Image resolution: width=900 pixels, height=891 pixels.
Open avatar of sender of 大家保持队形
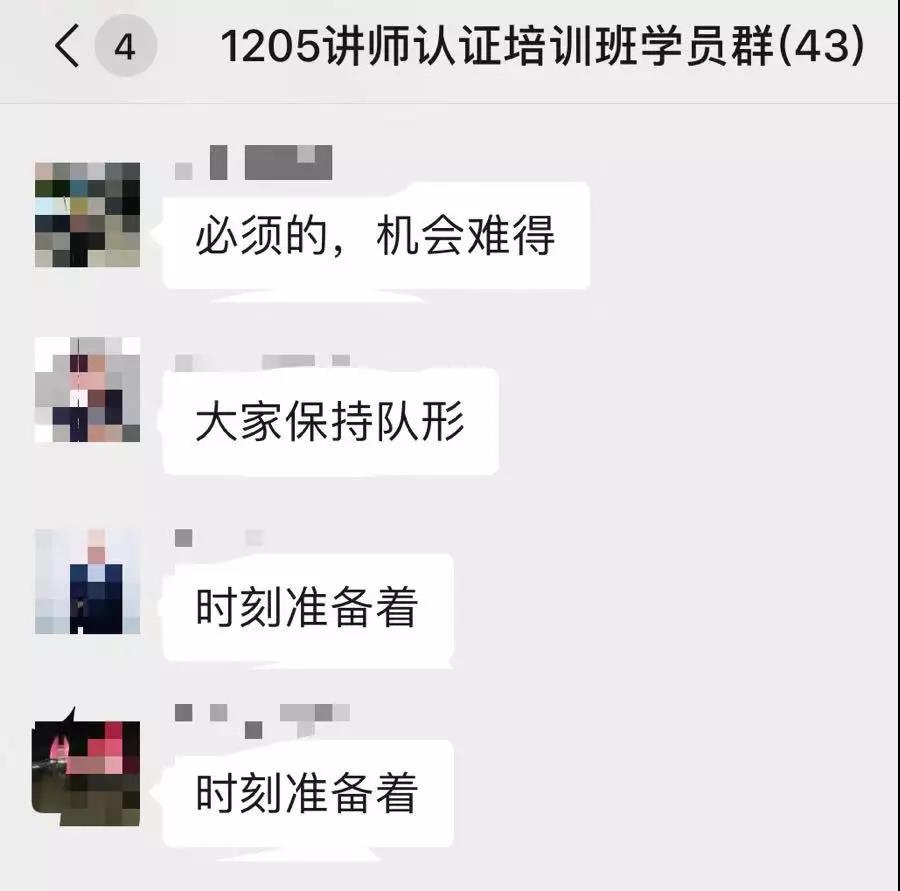pos(87,390)
